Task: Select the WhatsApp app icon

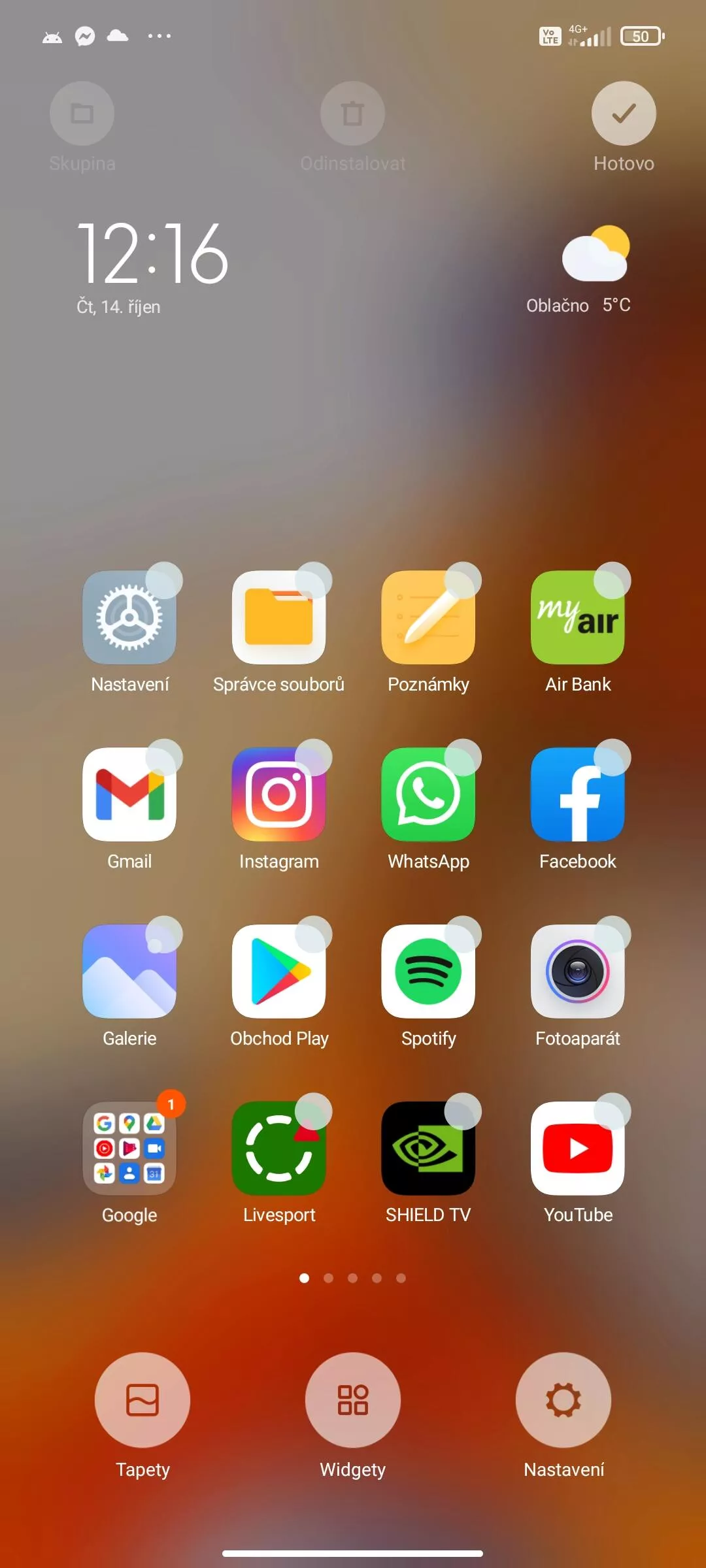Action: coord(428,794)
